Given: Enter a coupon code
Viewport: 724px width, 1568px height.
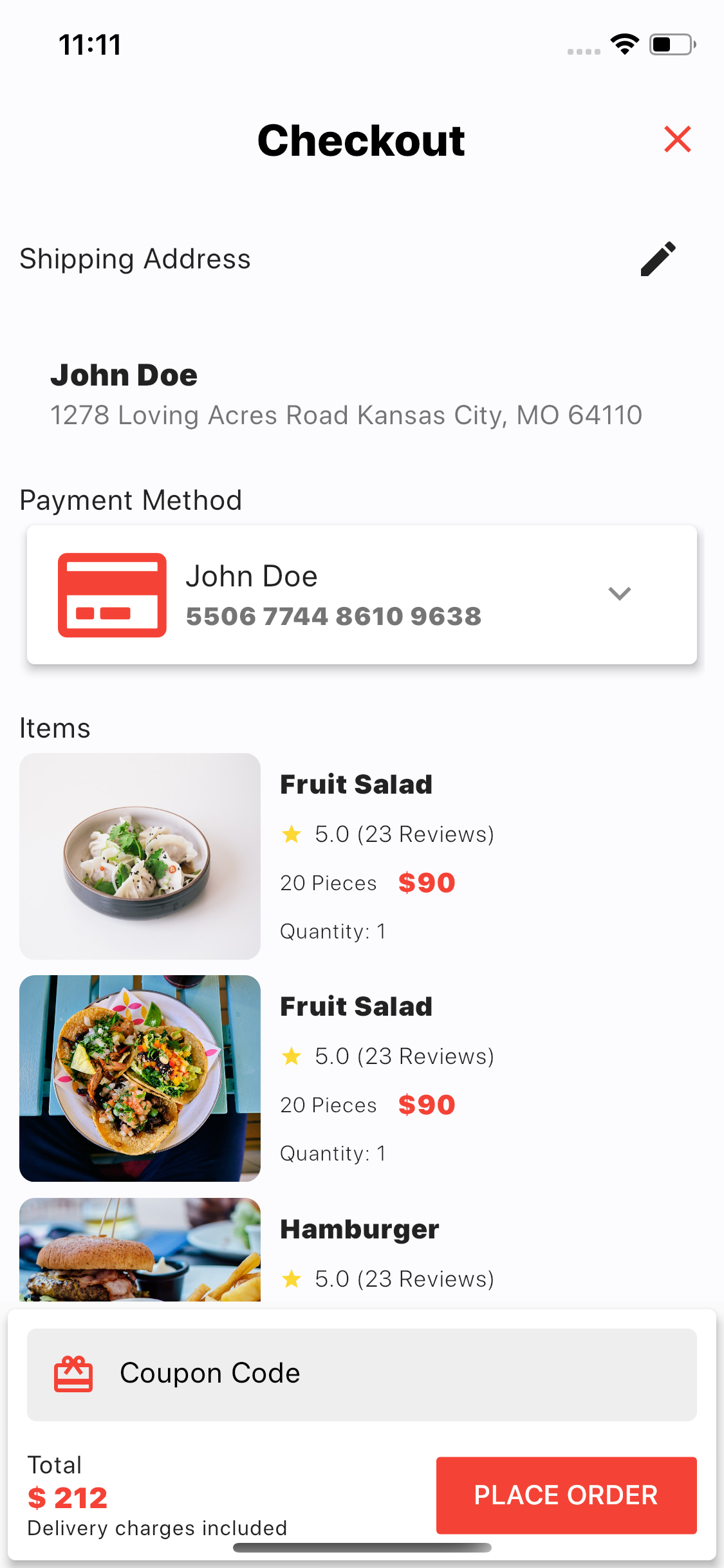Looking at the screenshot, I should tap(362, 1374).
